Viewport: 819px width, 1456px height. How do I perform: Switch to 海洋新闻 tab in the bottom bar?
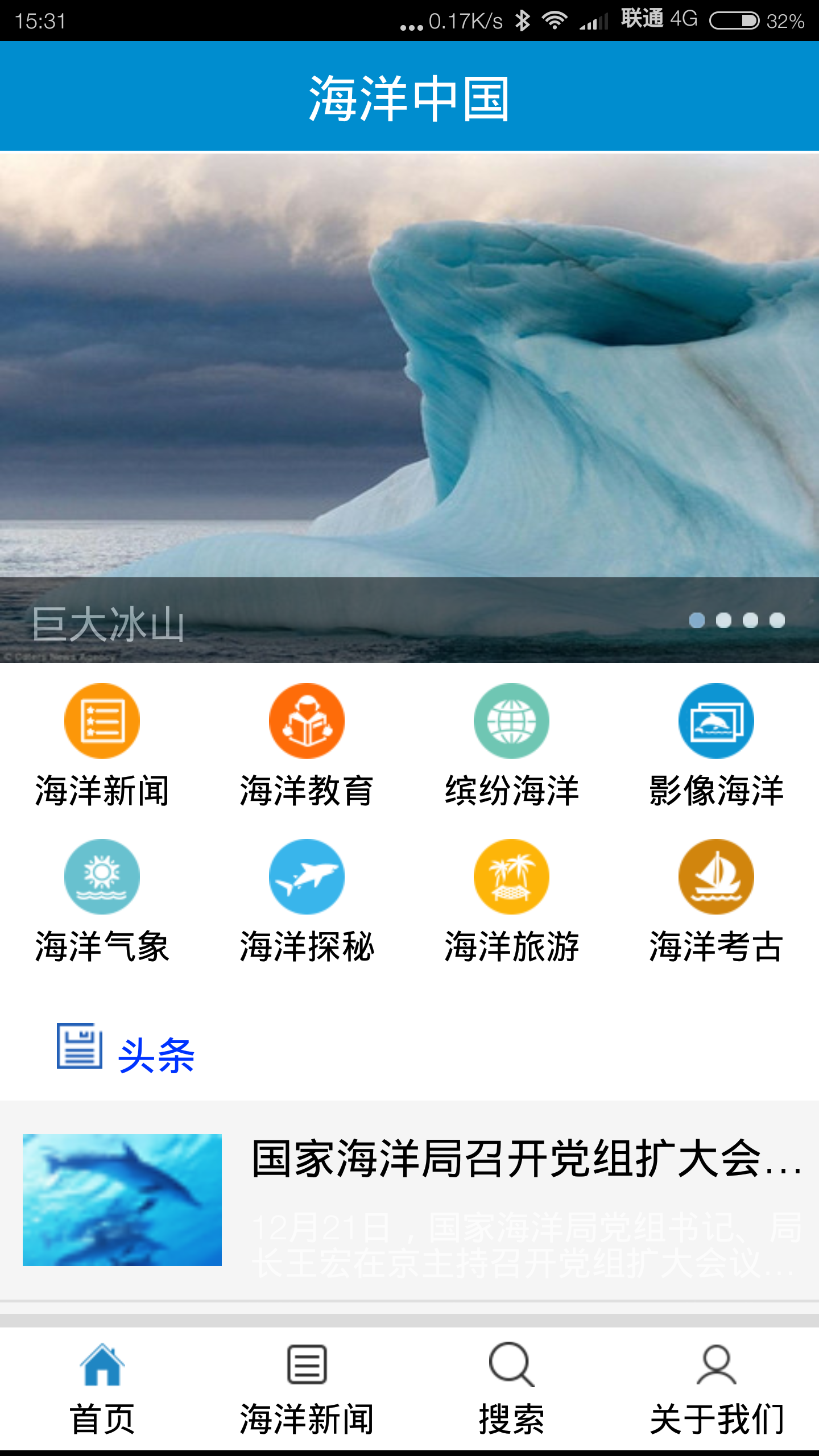click(x=307, y=1389)
